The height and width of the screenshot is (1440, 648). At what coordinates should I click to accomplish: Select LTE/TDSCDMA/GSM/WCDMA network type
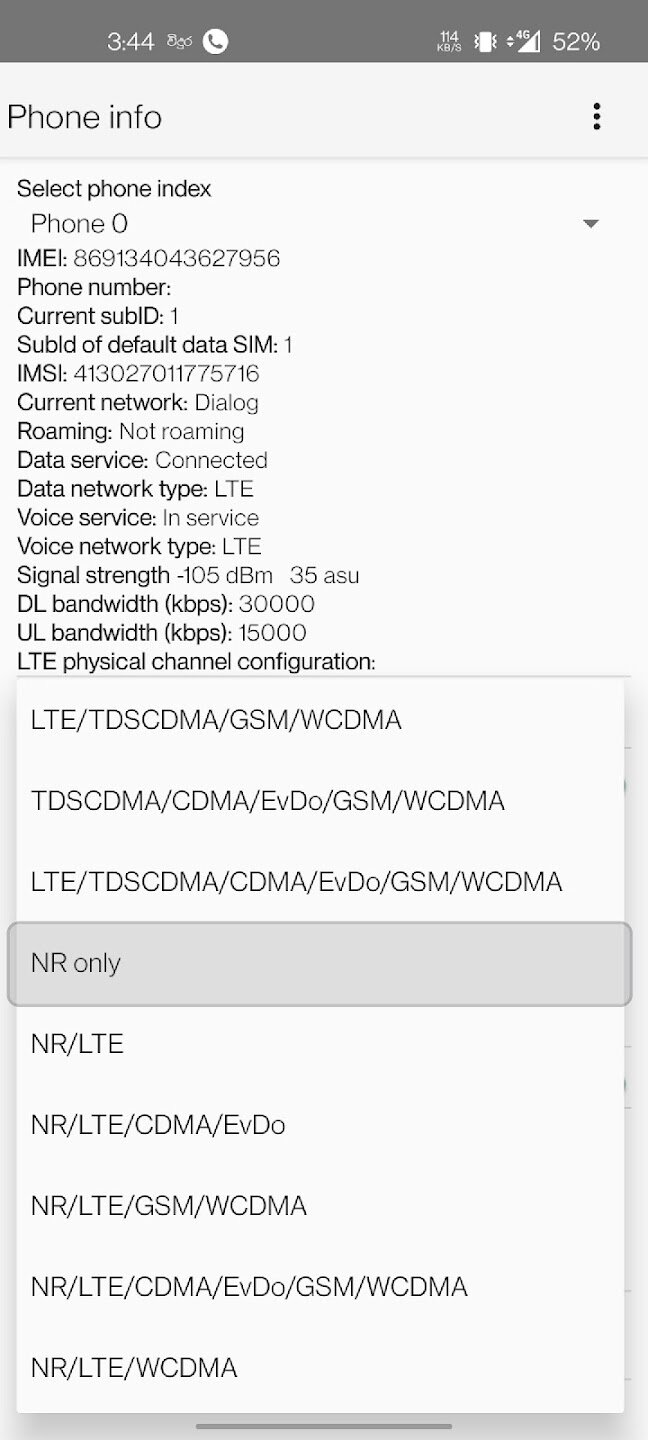(x=320, y=720)
